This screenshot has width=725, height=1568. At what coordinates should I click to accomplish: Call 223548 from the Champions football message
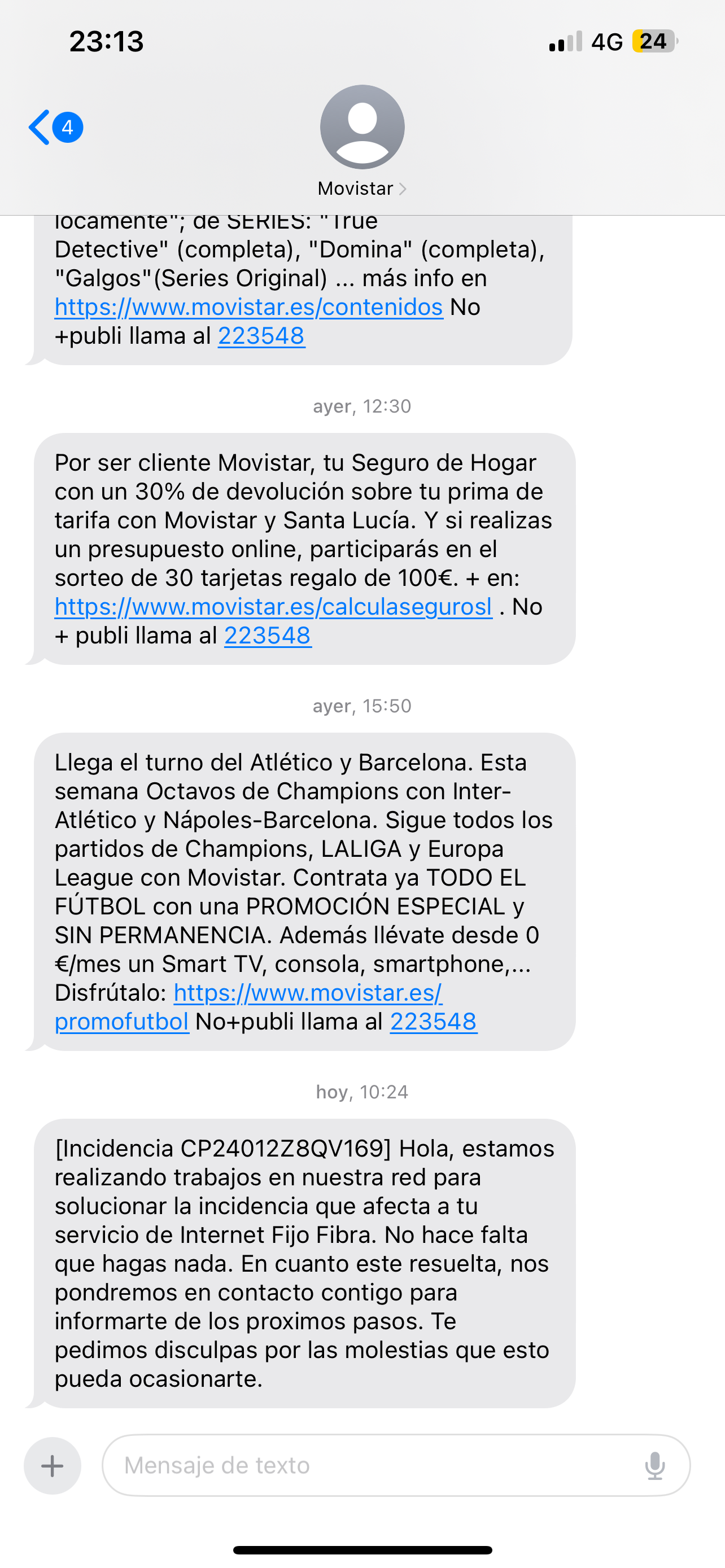coord(433,1022)
